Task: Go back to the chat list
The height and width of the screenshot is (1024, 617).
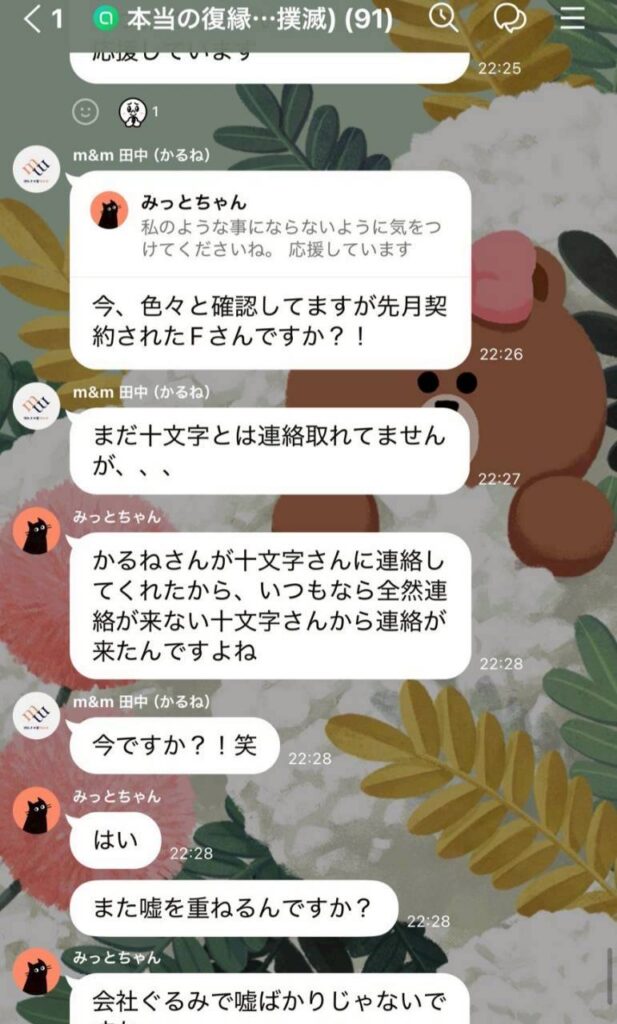Action: point(35,18)
